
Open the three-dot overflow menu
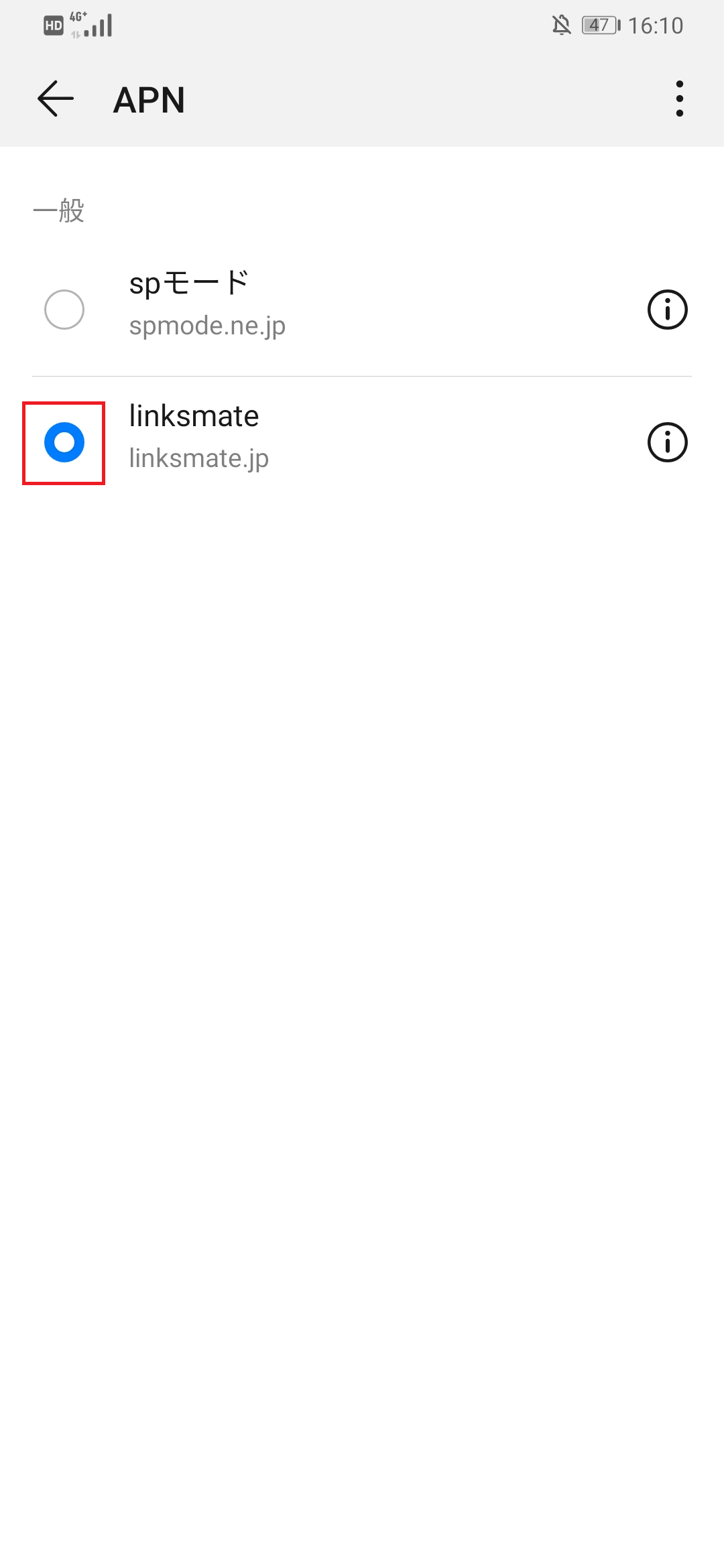[x=680, y=99]
